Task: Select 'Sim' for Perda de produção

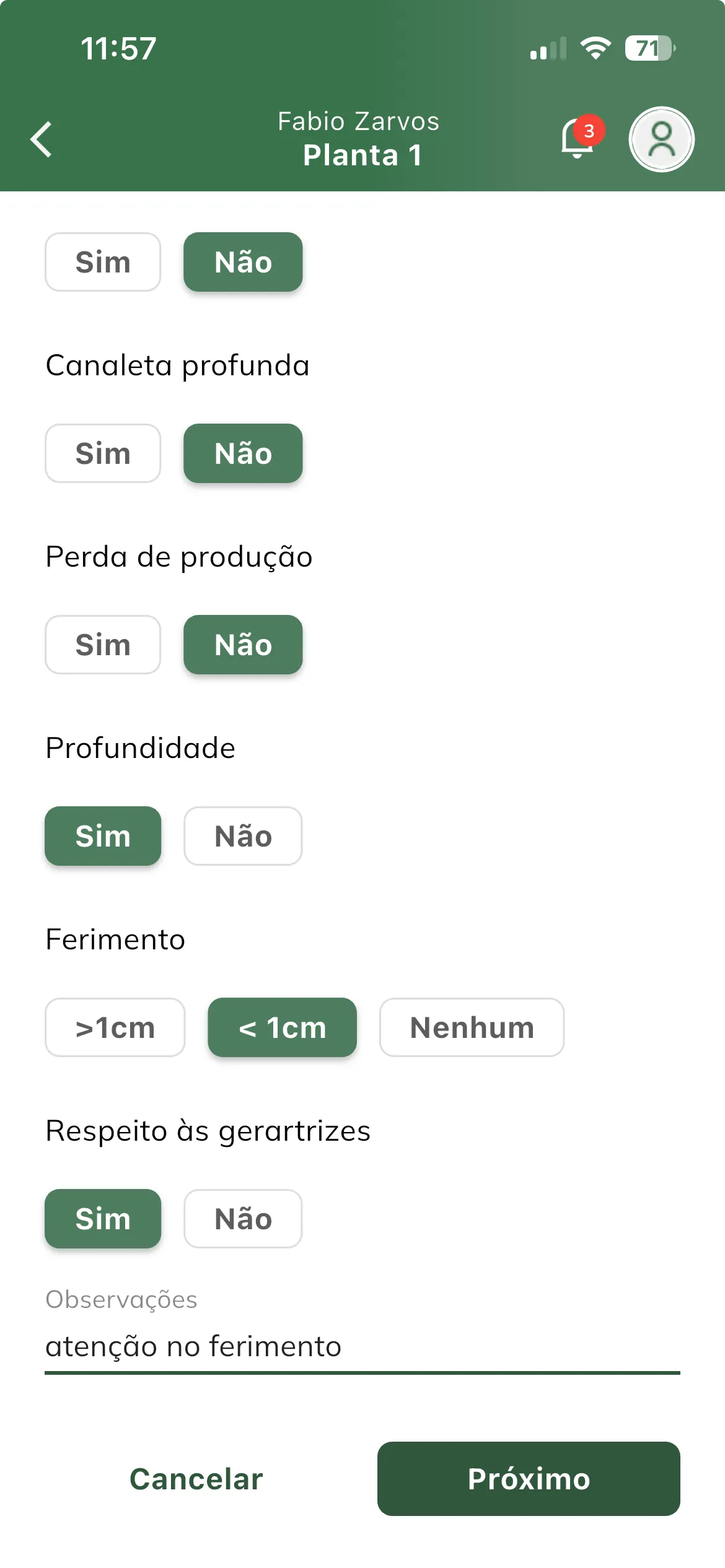Action: point(103,644)
